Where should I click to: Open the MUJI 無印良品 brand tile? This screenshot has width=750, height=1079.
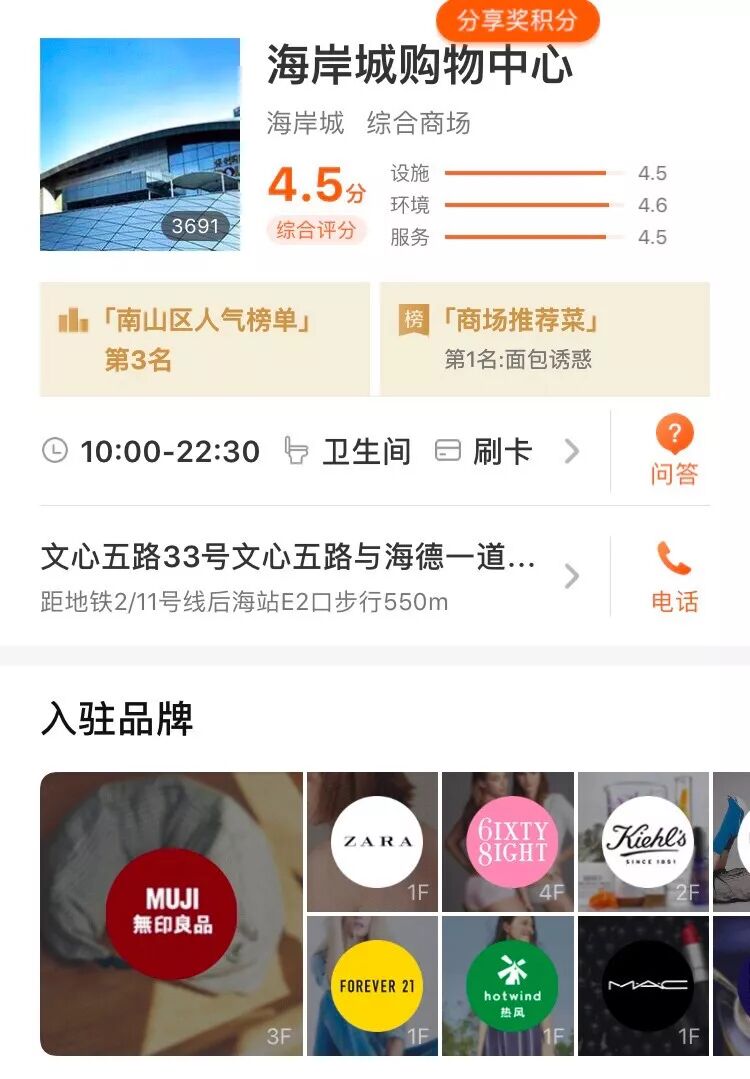pos(171,914)
